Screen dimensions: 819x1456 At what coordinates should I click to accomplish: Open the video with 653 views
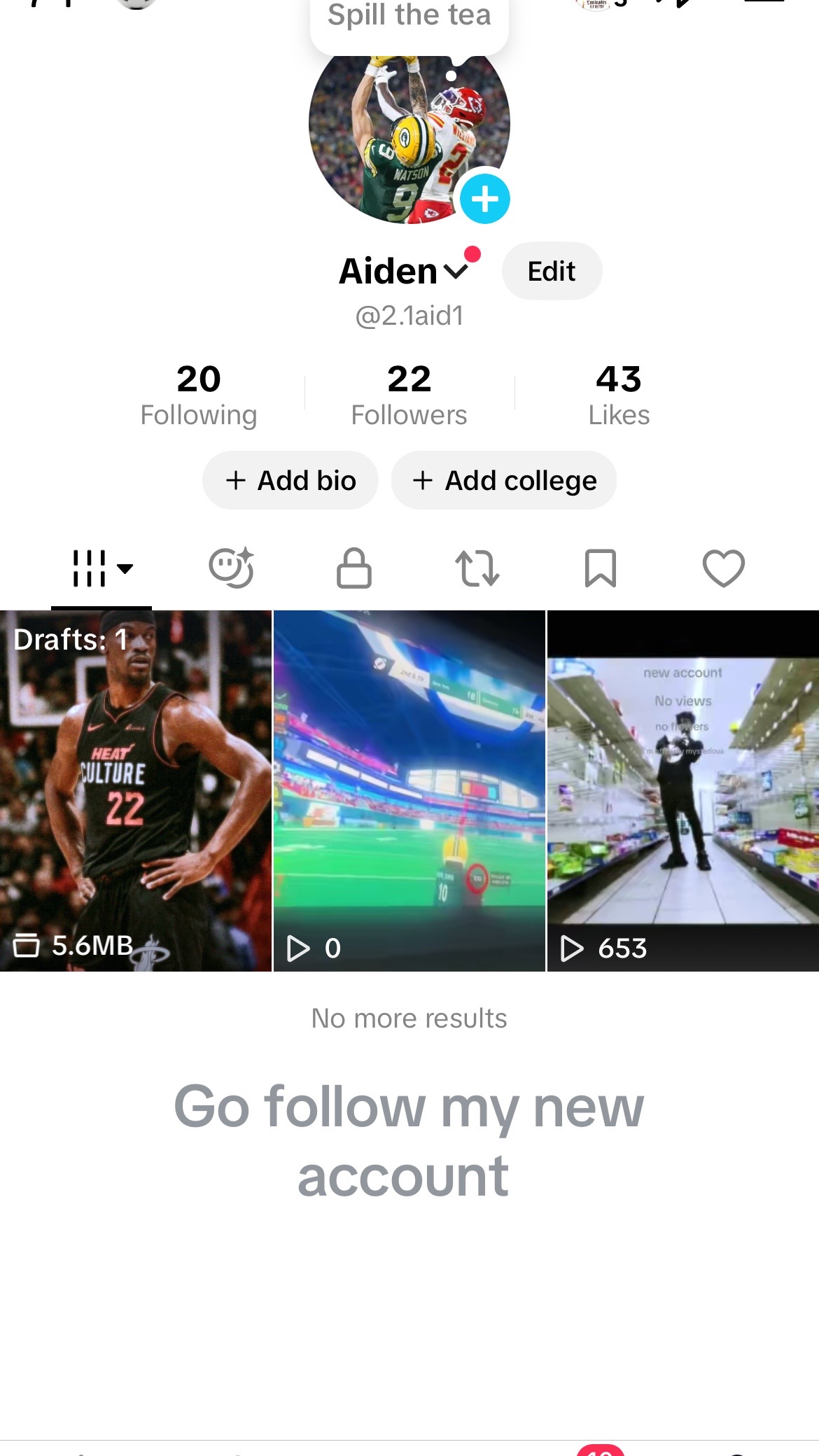683,791
